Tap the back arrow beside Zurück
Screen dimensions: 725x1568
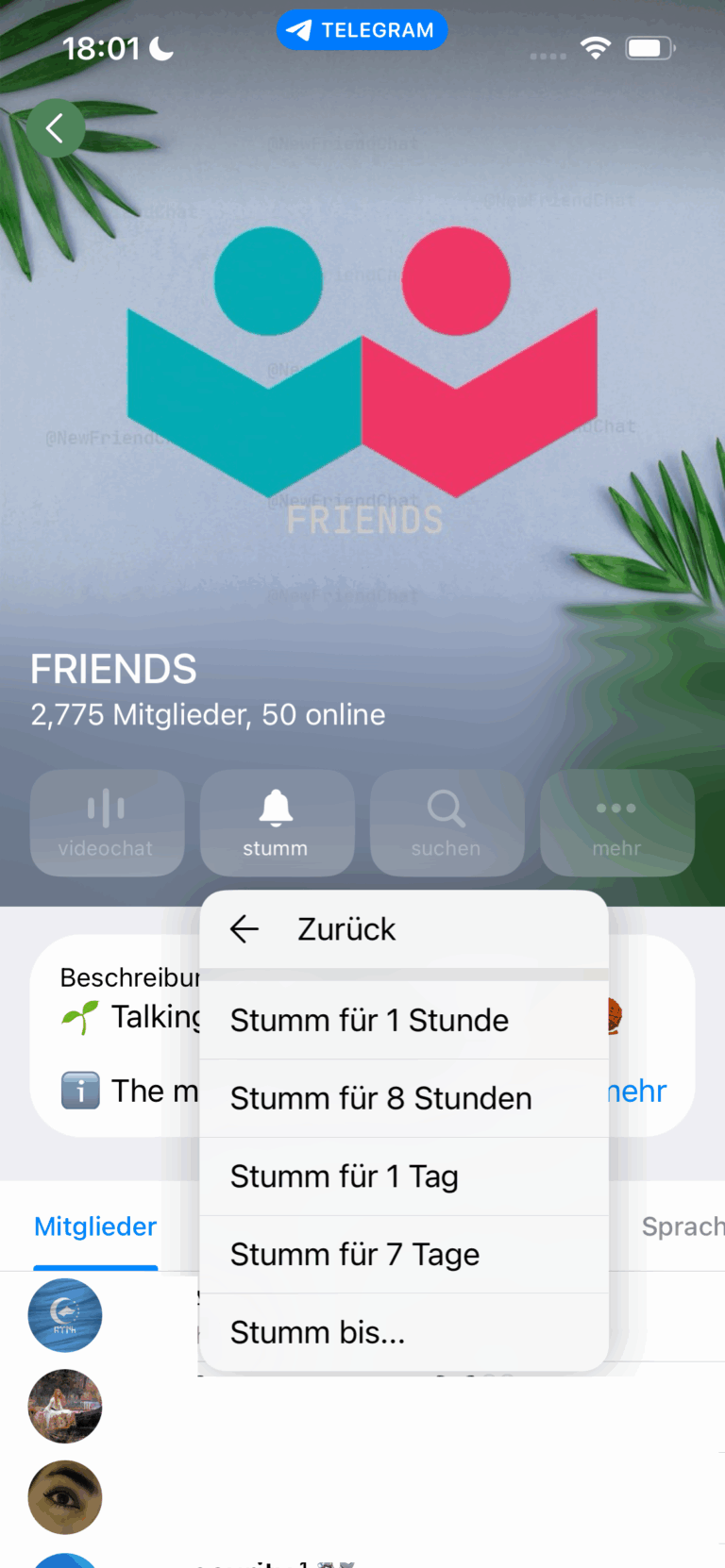[x=244, y=928]
